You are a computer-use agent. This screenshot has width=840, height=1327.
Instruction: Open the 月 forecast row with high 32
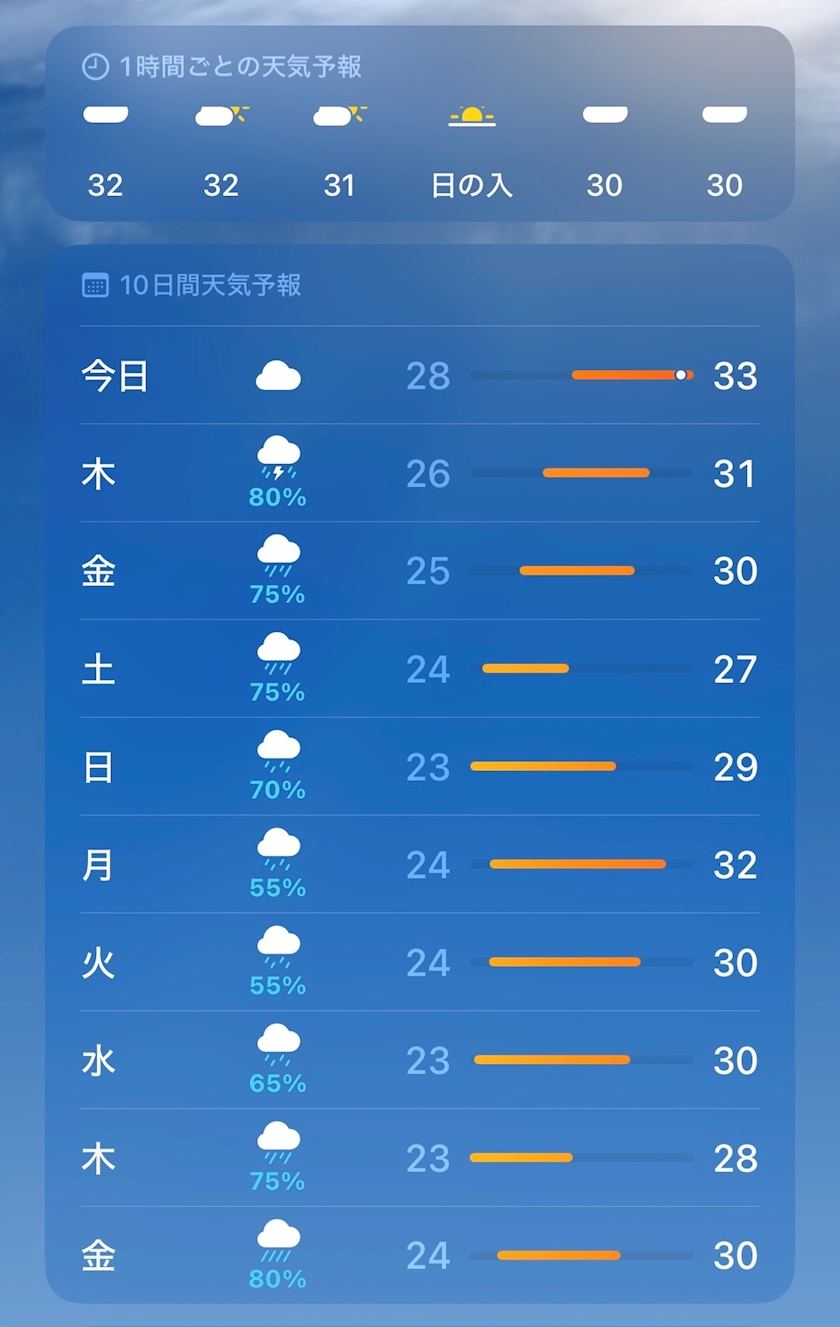coord(420,865)
